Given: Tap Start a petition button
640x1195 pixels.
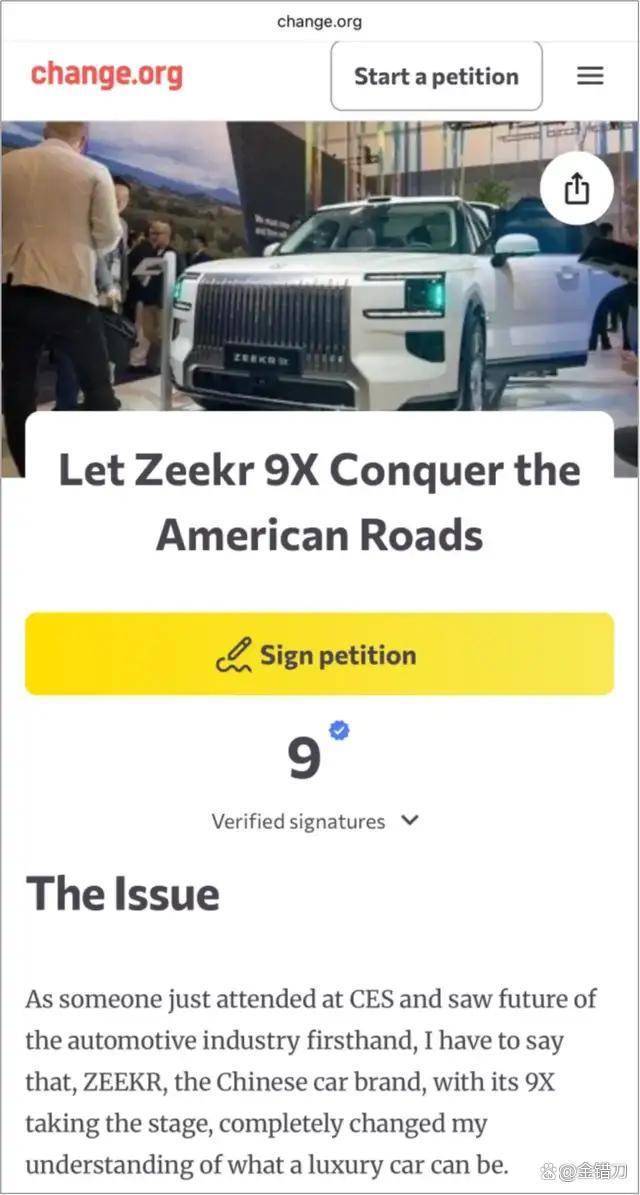Looking at the screenshot, I should tap(436, 76).
